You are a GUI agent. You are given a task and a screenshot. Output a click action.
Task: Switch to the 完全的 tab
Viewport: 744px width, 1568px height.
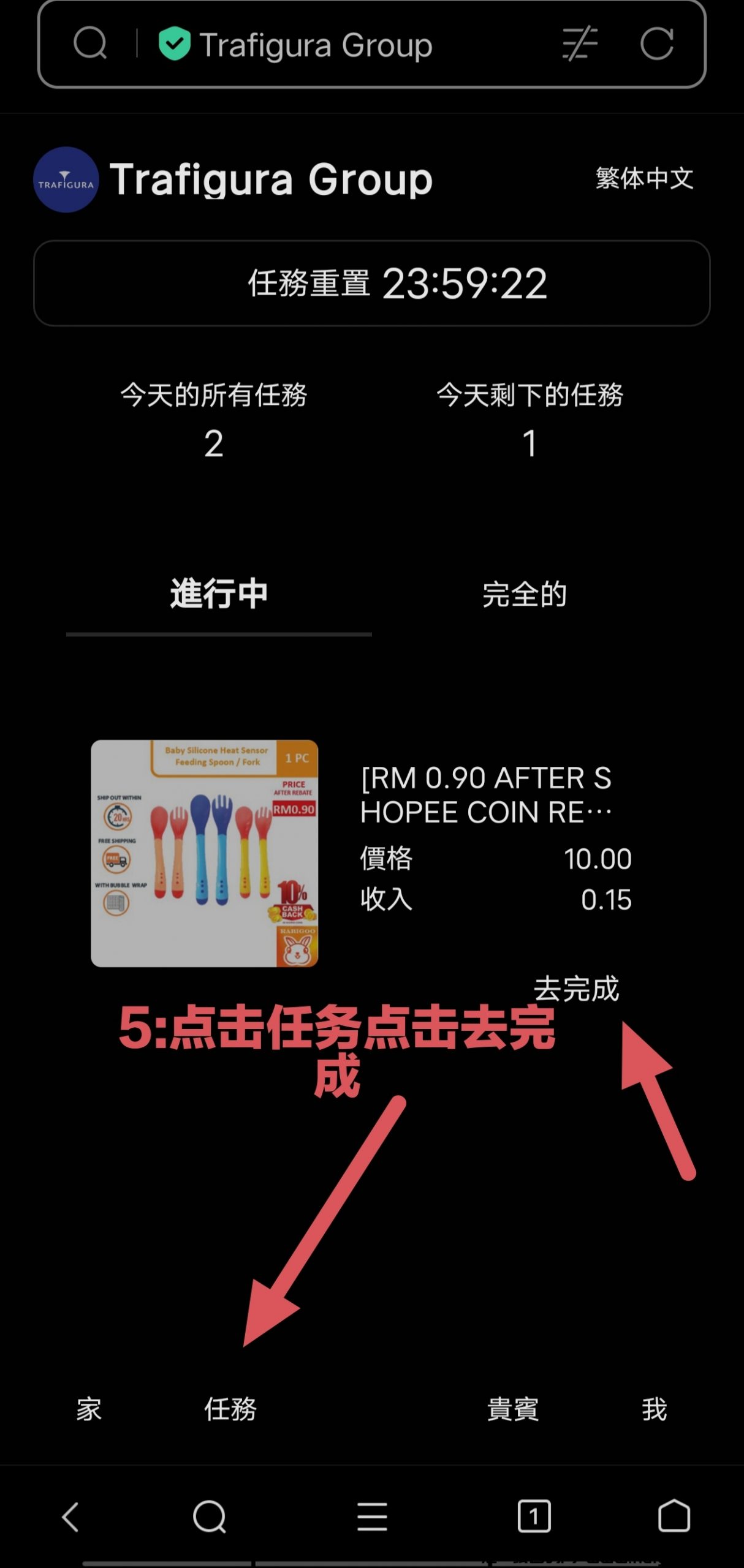click(x=524, y=594)
